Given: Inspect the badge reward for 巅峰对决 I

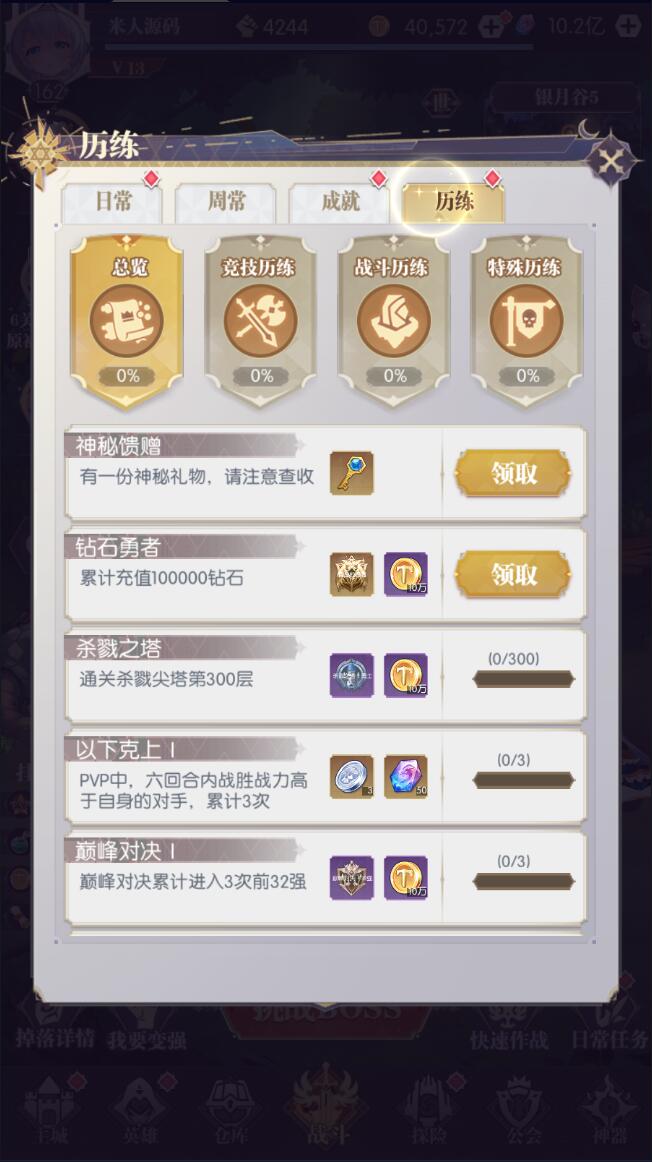Looking at the screenshot, I should click(x=352, y=878).
